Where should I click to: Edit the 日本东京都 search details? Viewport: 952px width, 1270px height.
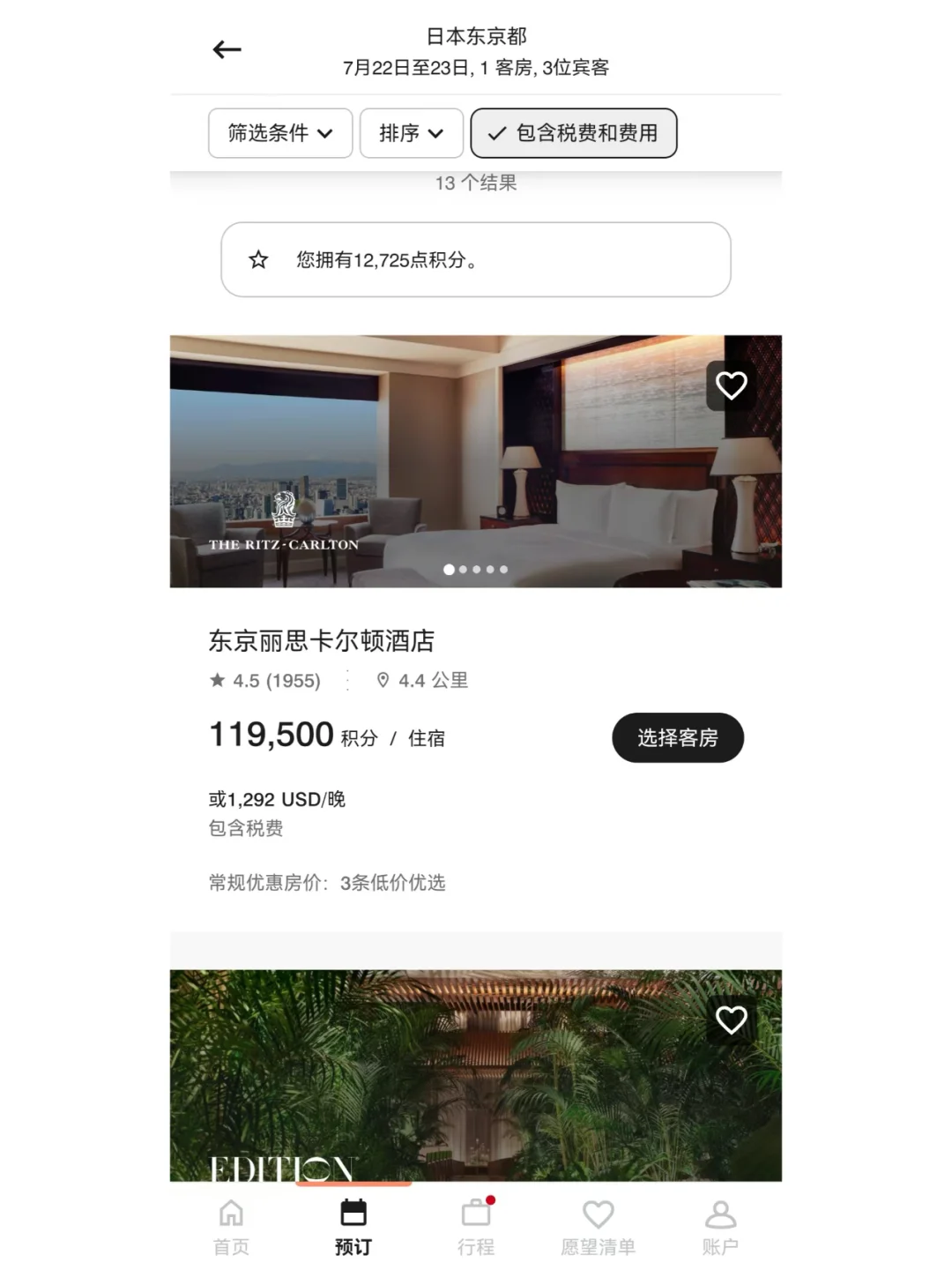(x=476, y=51)
